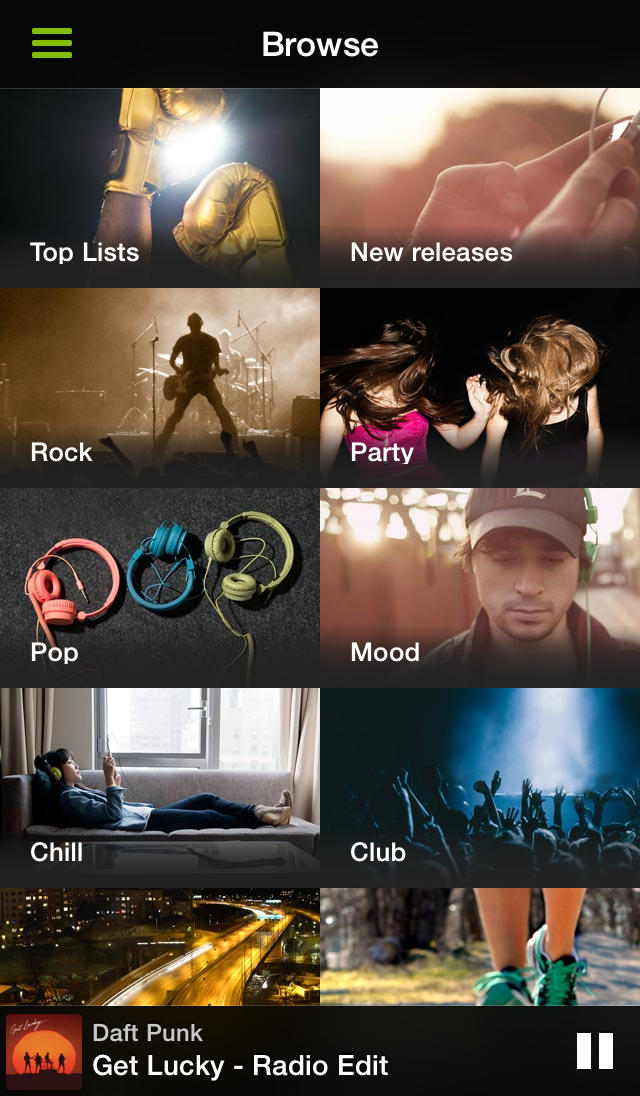640x1096 pixels.
Task: Select the Party category
Action: pyautogui.click(x=480, y=388)
